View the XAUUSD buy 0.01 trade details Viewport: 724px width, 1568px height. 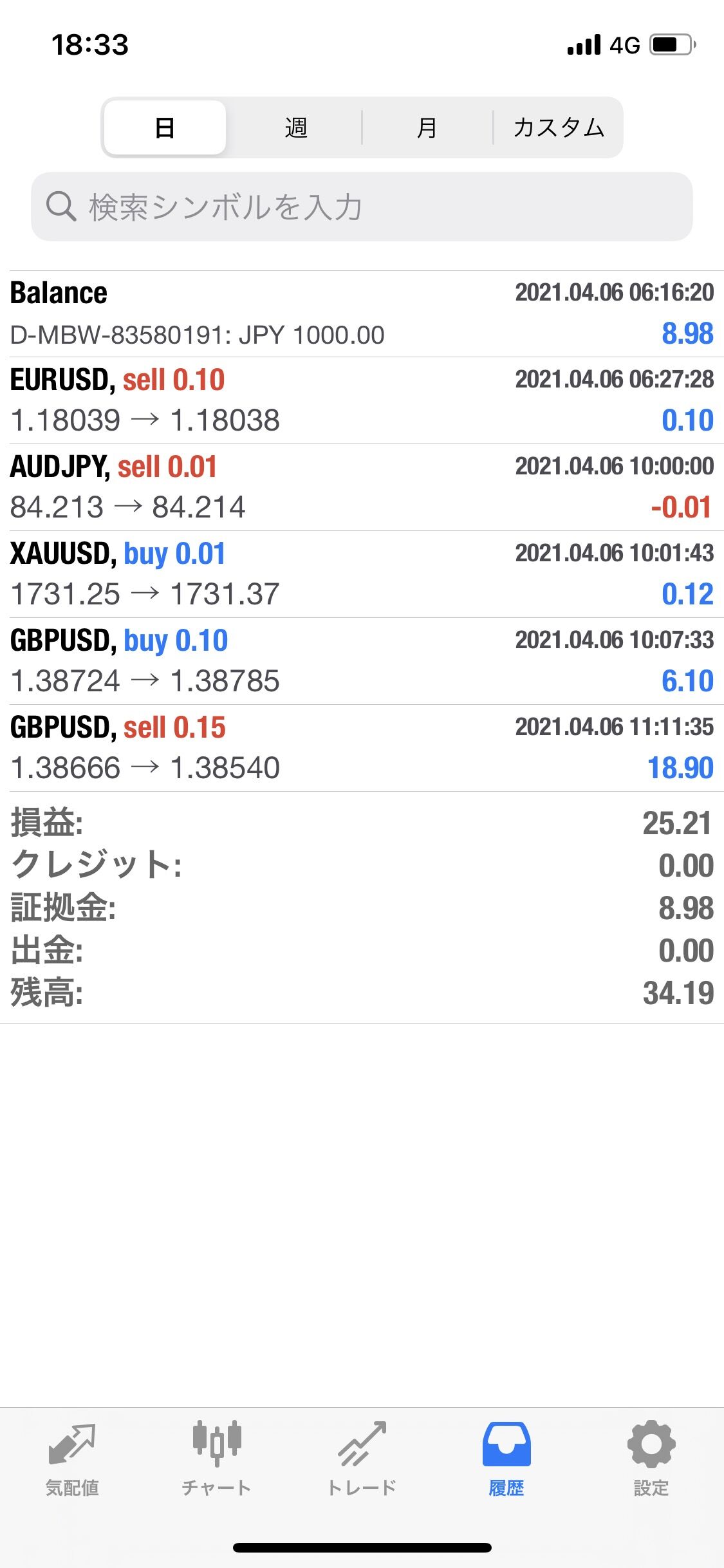point(362,574)
